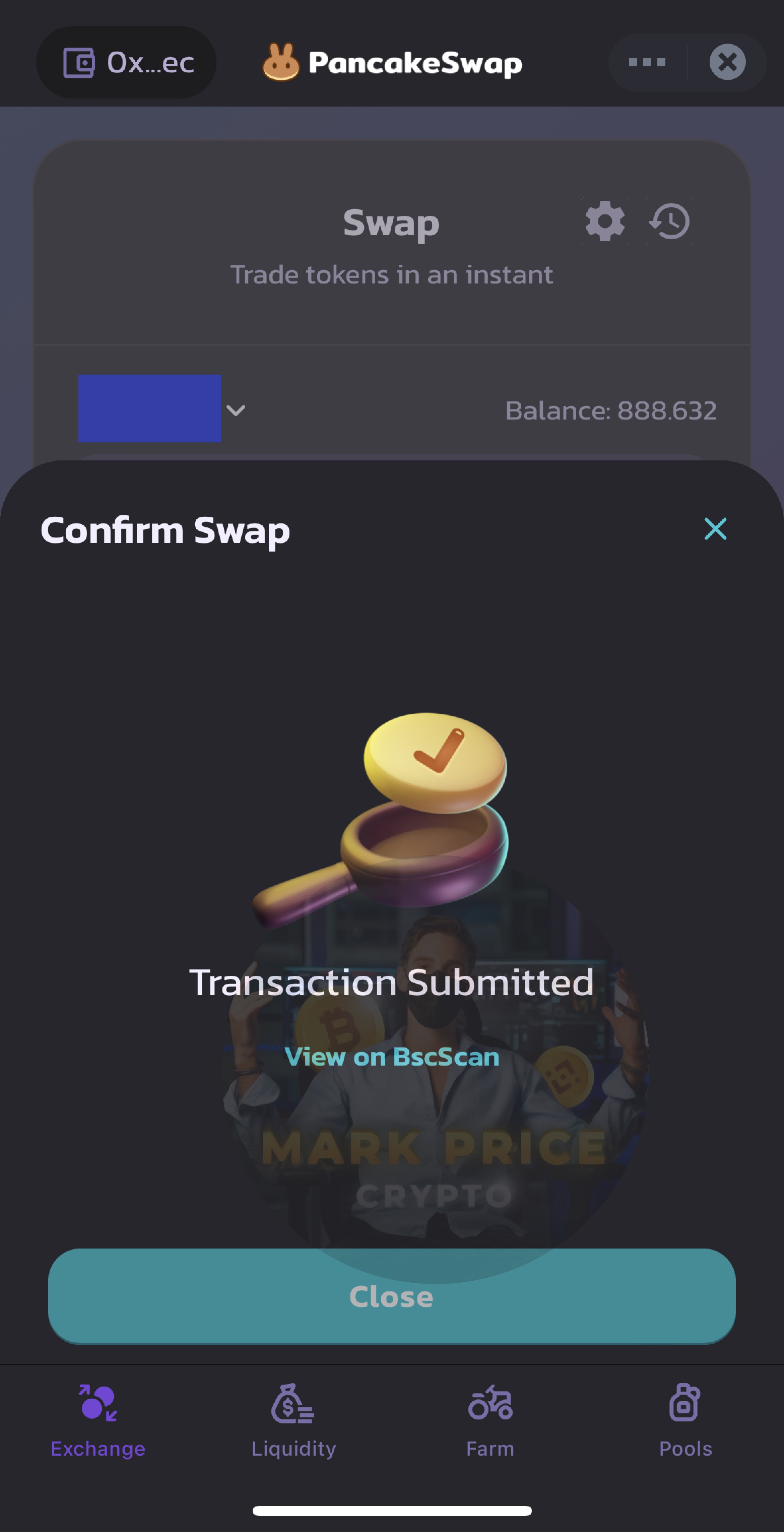Expand the token selector dropdown
The image size is (784, 1532).
236,410
